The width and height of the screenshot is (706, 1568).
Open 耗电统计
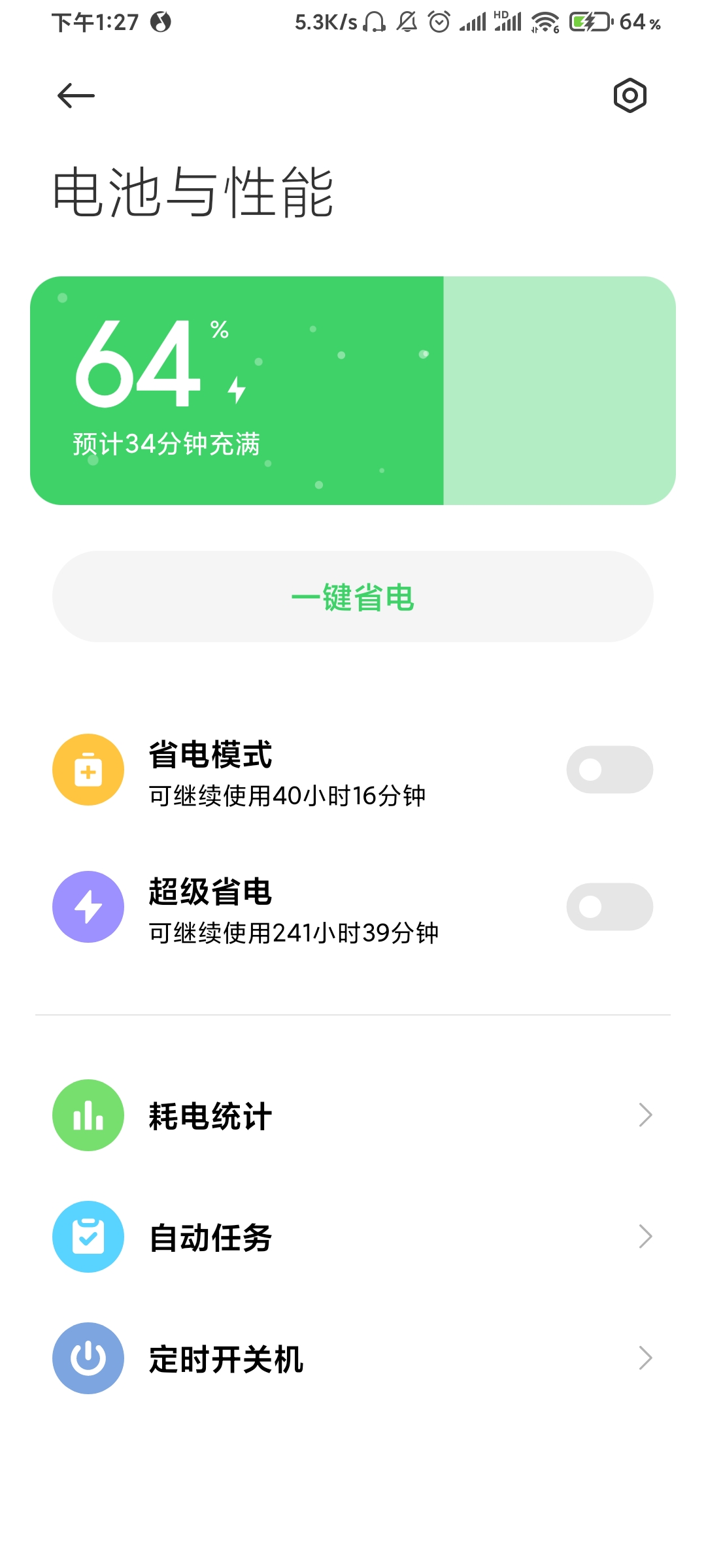point(353,1115)
